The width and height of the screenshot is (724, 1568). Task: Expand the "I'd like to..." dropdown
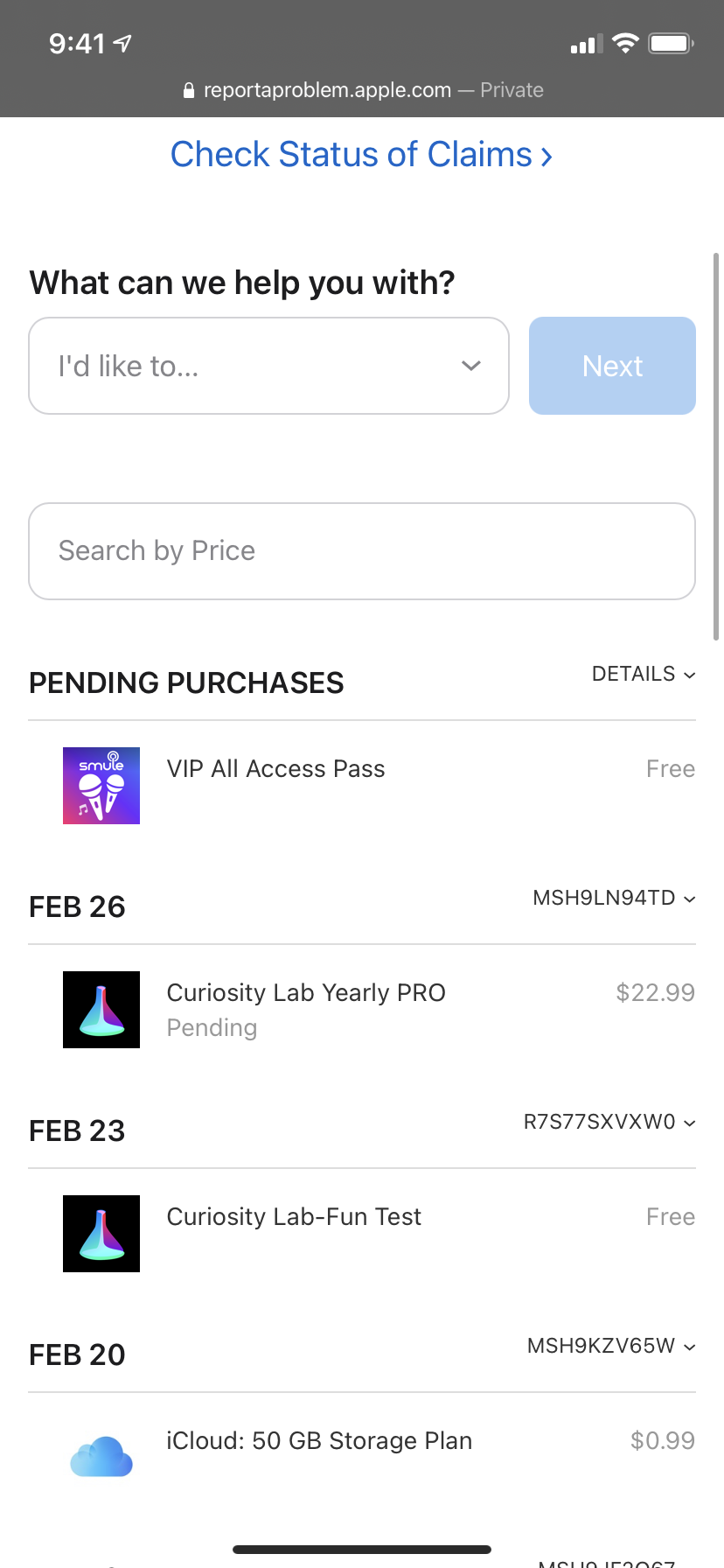tap(269, 366)
